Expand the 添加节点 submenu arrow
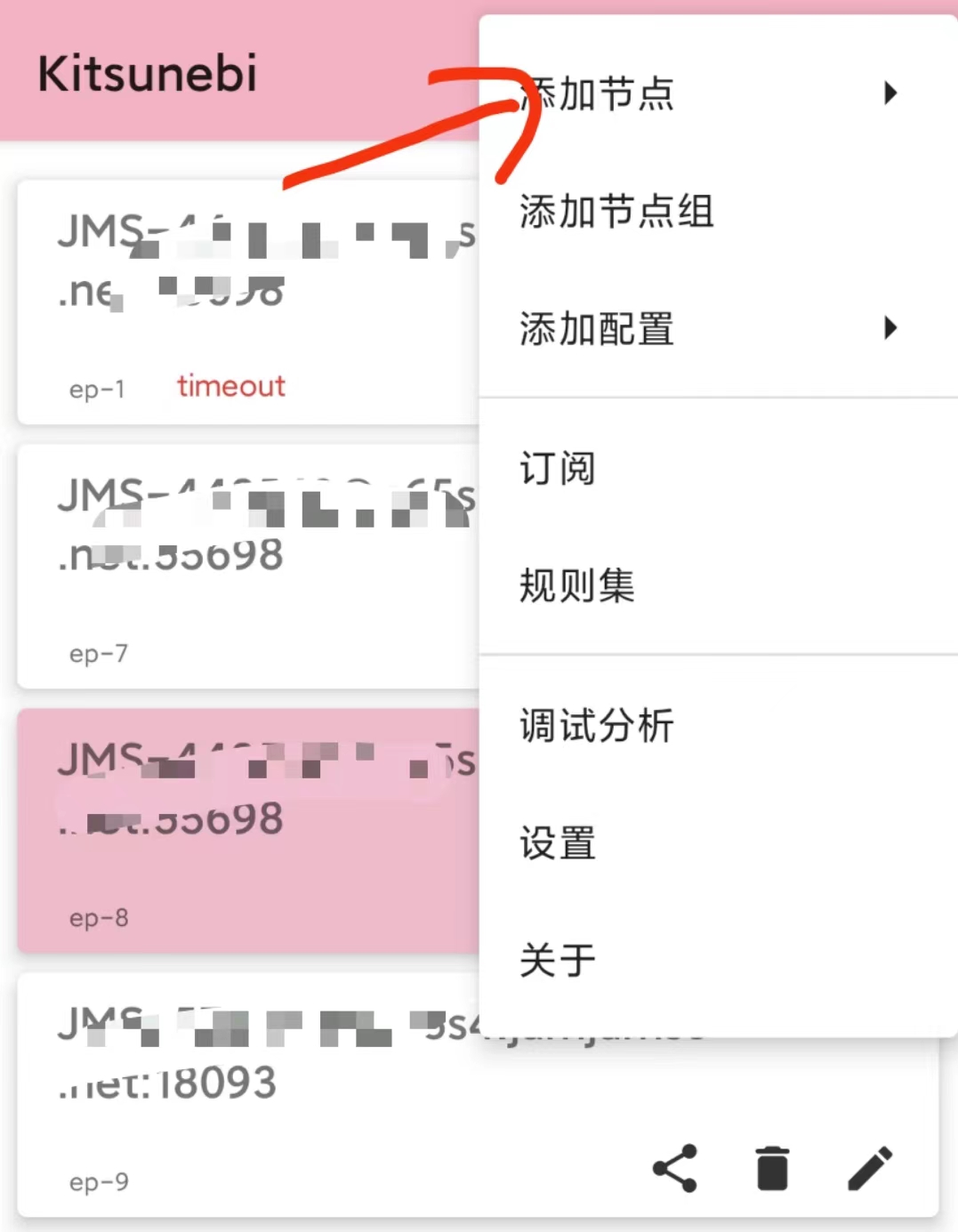Screen dimensions: 958x1232 click(x=891, y=93)
